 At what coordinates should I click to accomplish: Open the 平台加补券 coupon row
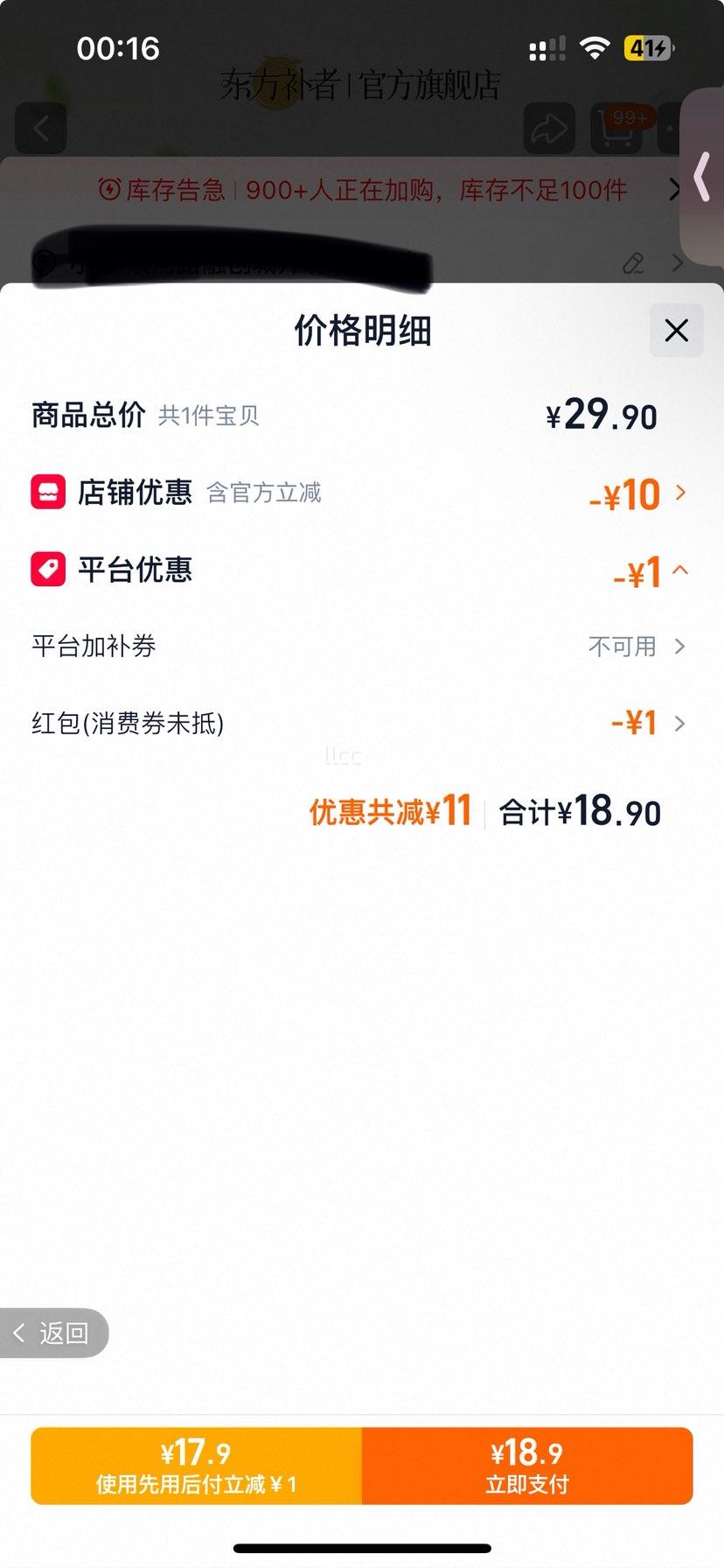tap(361, 647)
